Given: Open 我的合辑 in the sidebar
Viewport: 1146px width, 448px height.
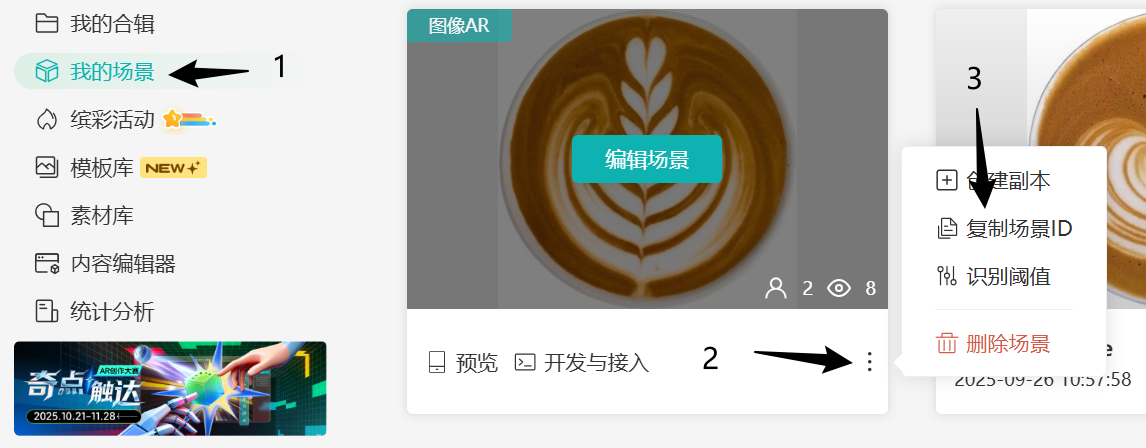Looking at the screenshot, I should click(111, 23).
